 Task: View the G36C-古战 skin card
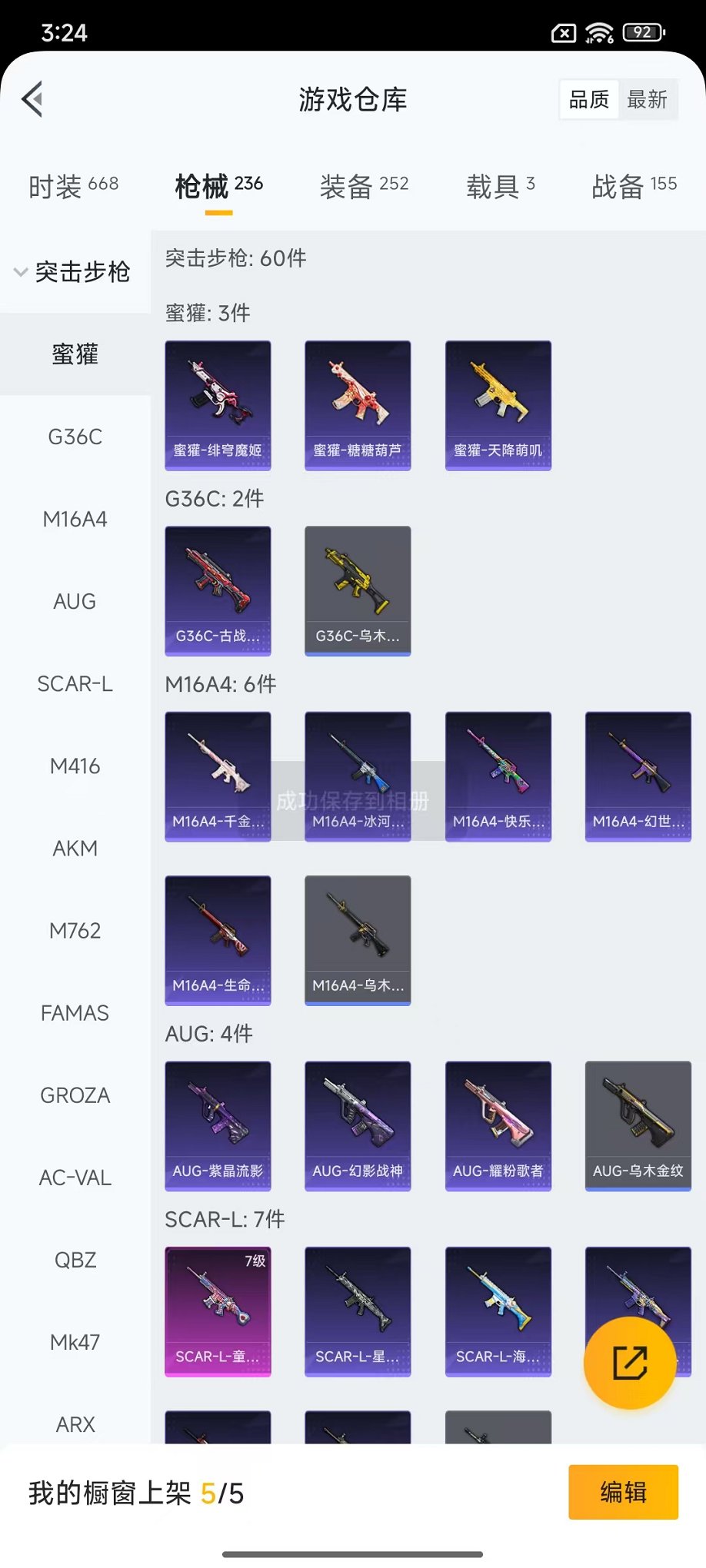(218, 590)
